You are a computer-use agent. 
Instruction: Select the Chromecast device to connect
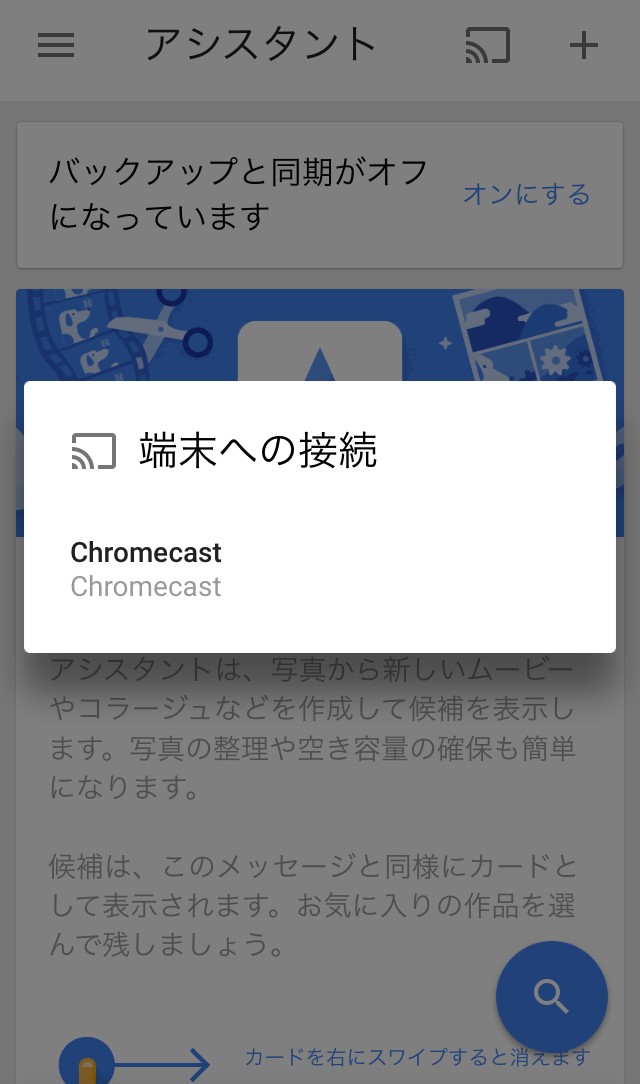point(319,570)
